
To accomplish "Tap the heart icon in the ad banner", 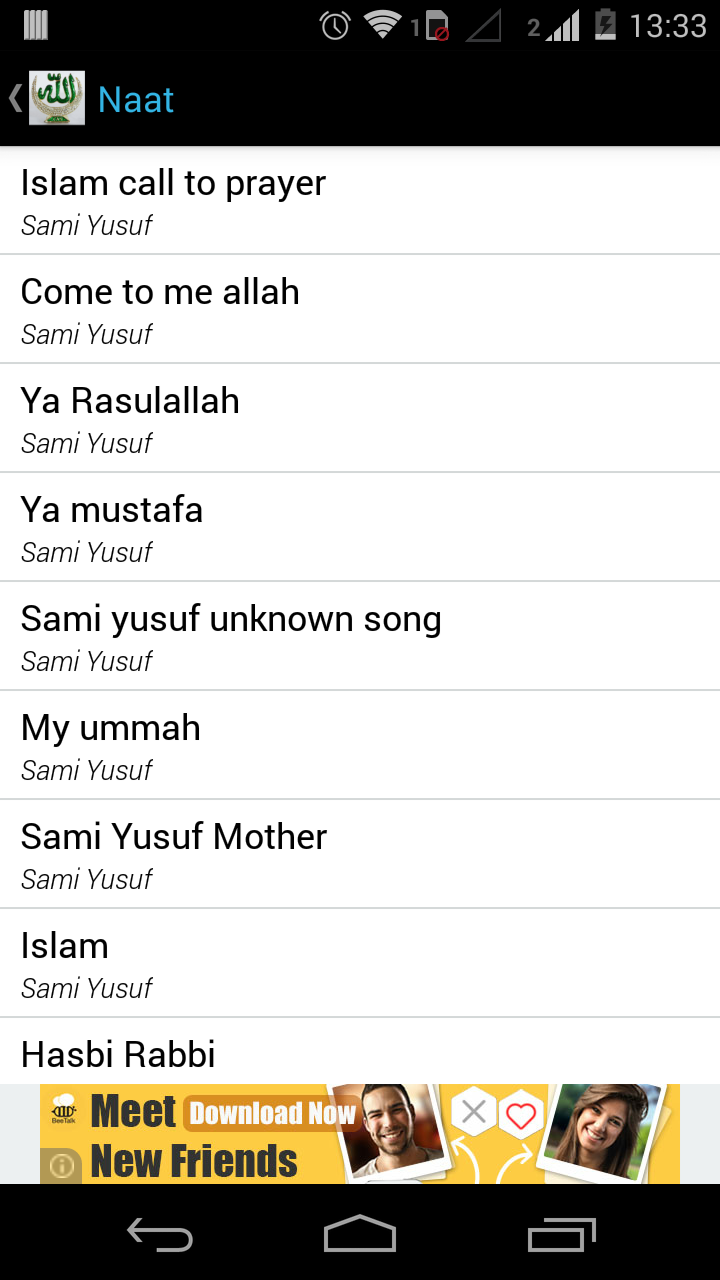I will tap(521, 1110).
